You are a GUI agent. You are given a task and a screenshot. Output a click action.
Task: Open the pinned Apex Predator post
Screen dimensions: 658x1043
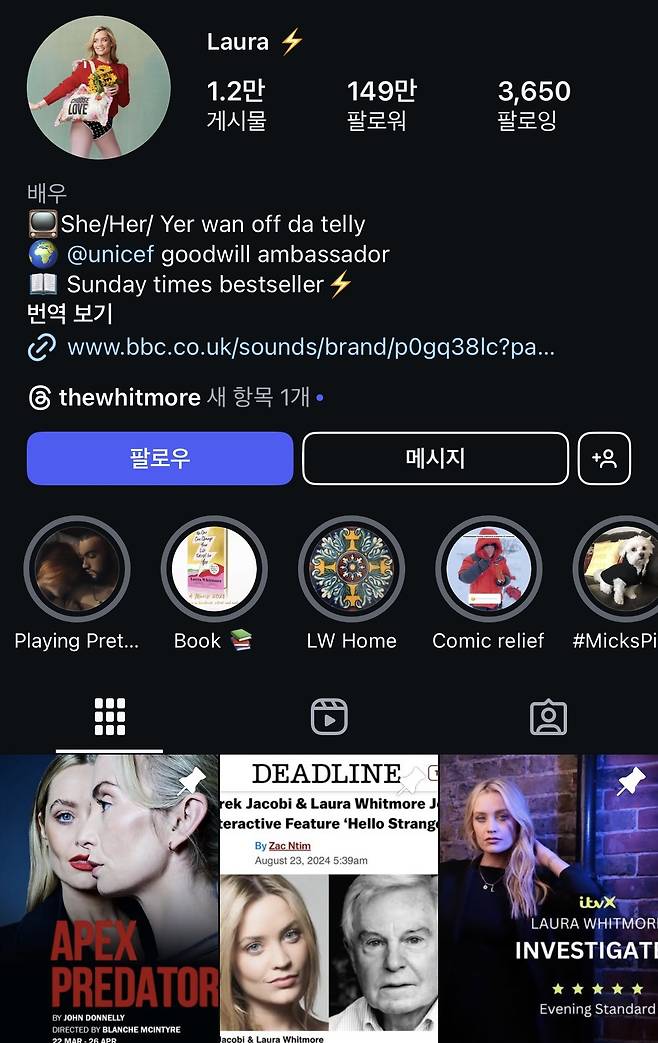(x=109, y=900)
